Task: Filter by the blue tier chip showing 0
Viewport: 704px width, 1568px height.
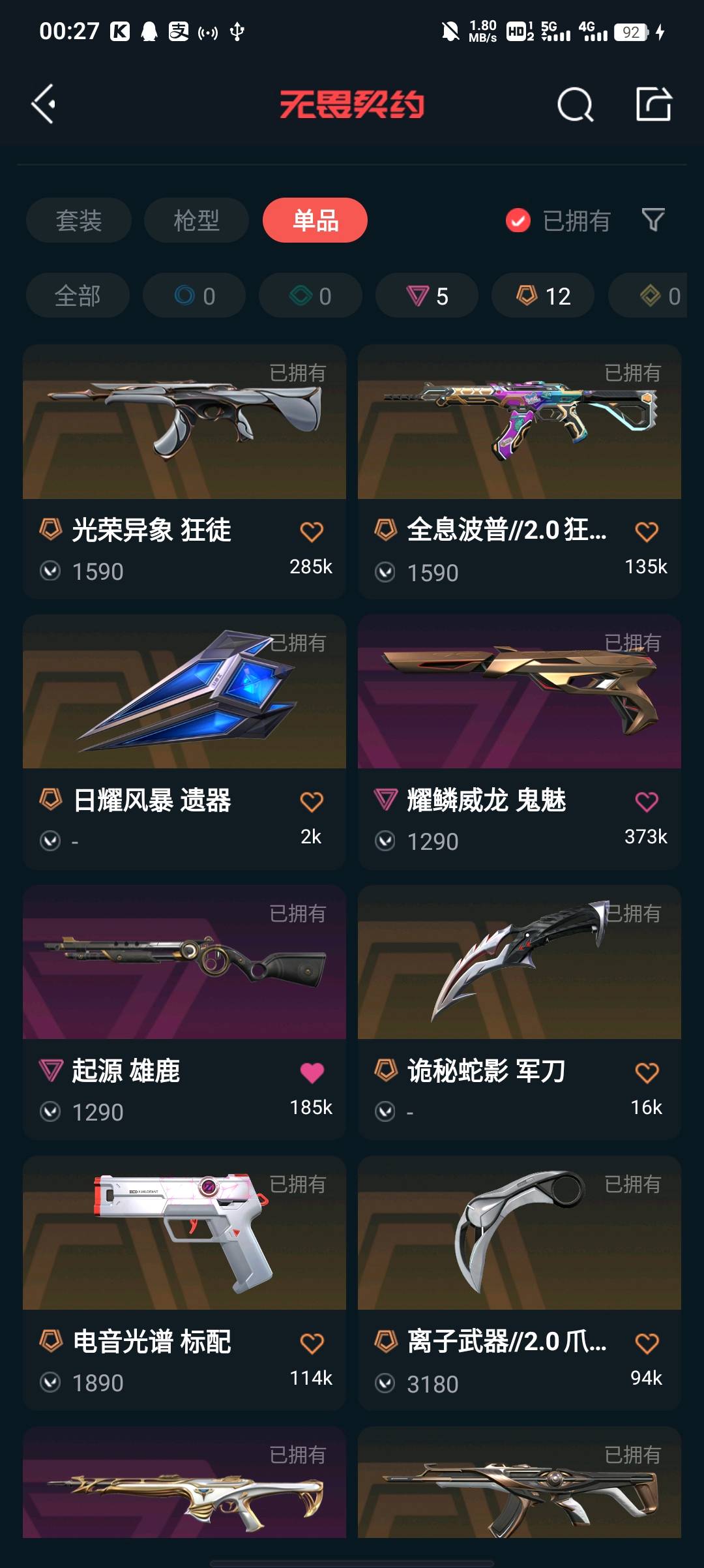Action: [x=194, y=296]
